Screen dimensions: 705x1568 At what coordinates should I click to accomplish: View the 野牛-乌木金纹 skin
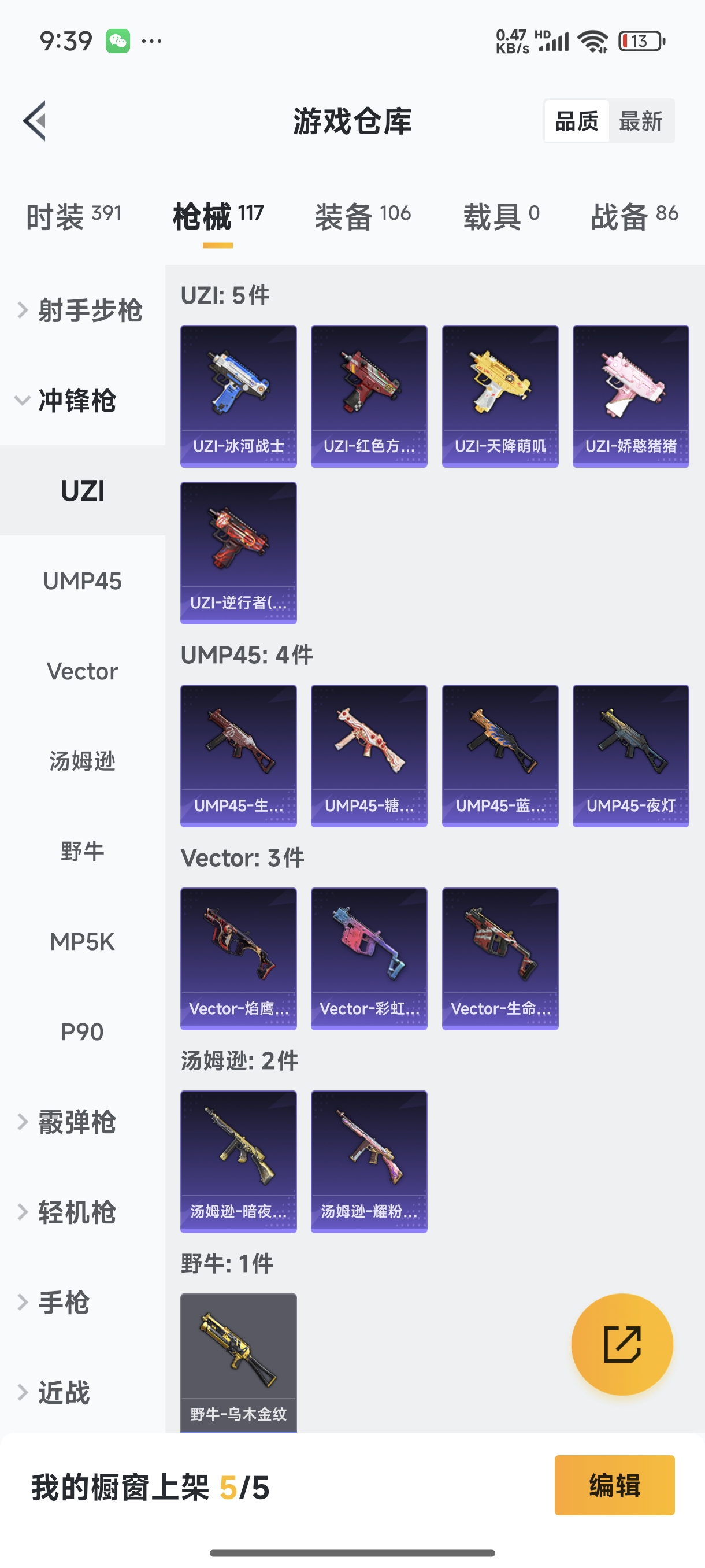click(239, 1361)
